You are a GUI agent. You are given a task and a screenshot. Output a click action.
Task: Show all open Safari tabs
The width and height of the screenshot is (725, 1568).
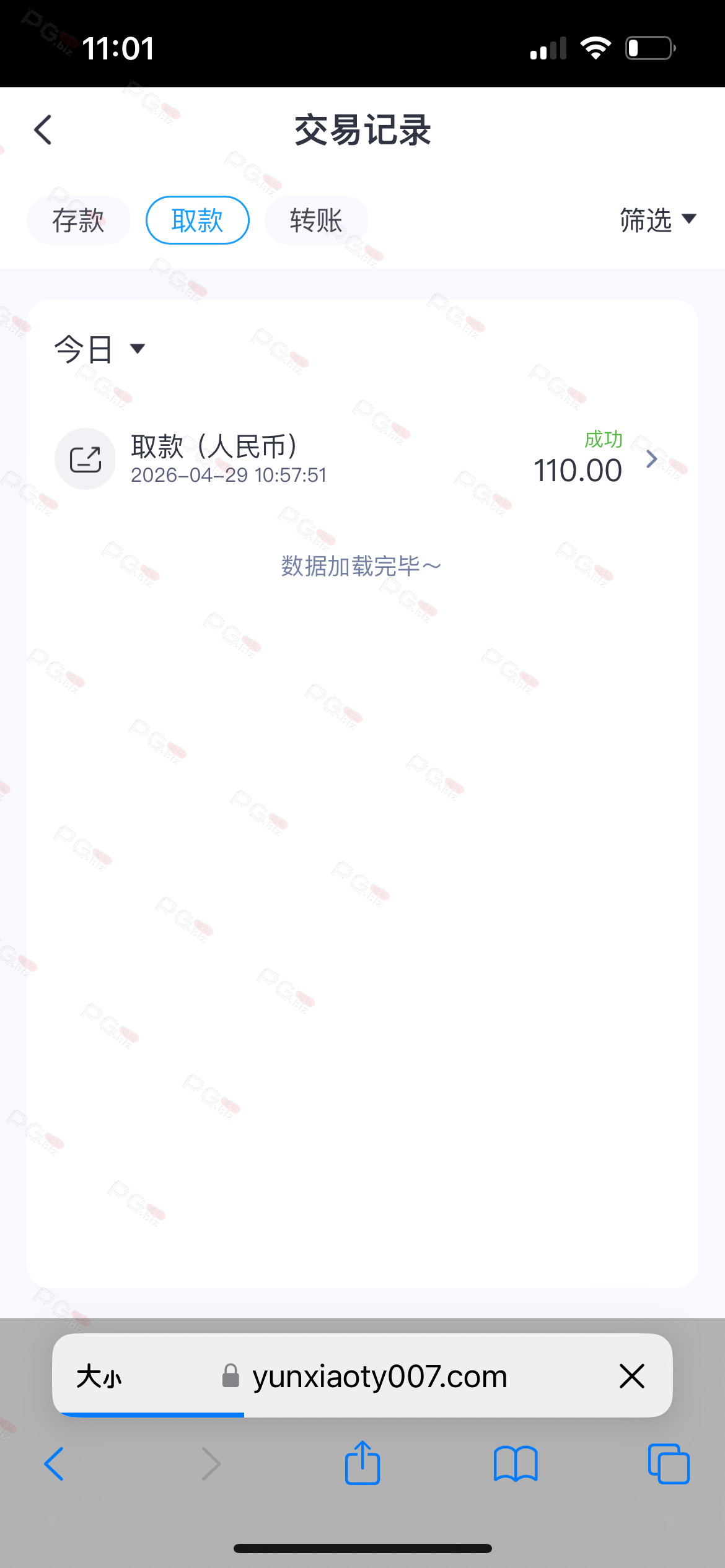pyautogui.click(x=669, y=1464)
